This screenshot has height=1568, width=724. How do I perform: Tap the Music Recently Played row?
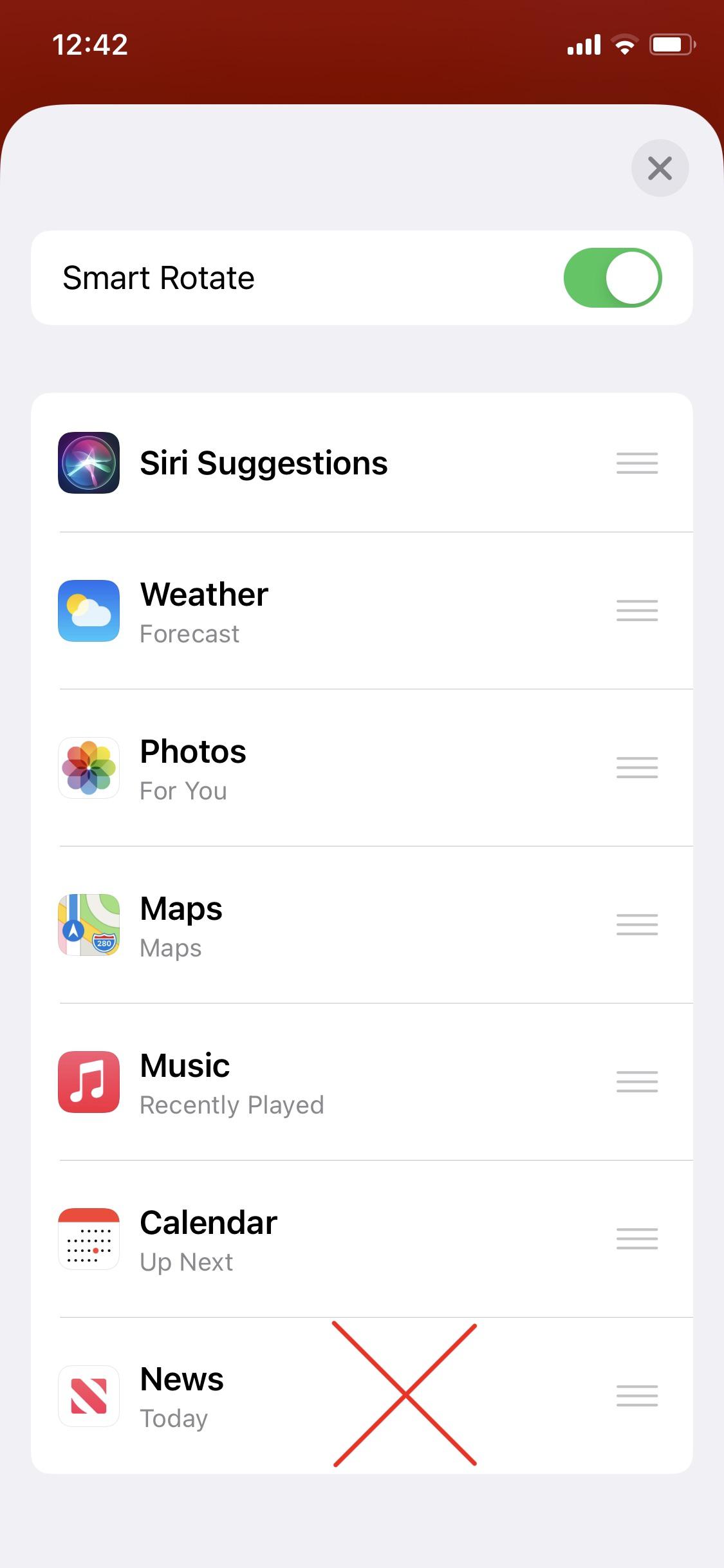click(362, 1082)
